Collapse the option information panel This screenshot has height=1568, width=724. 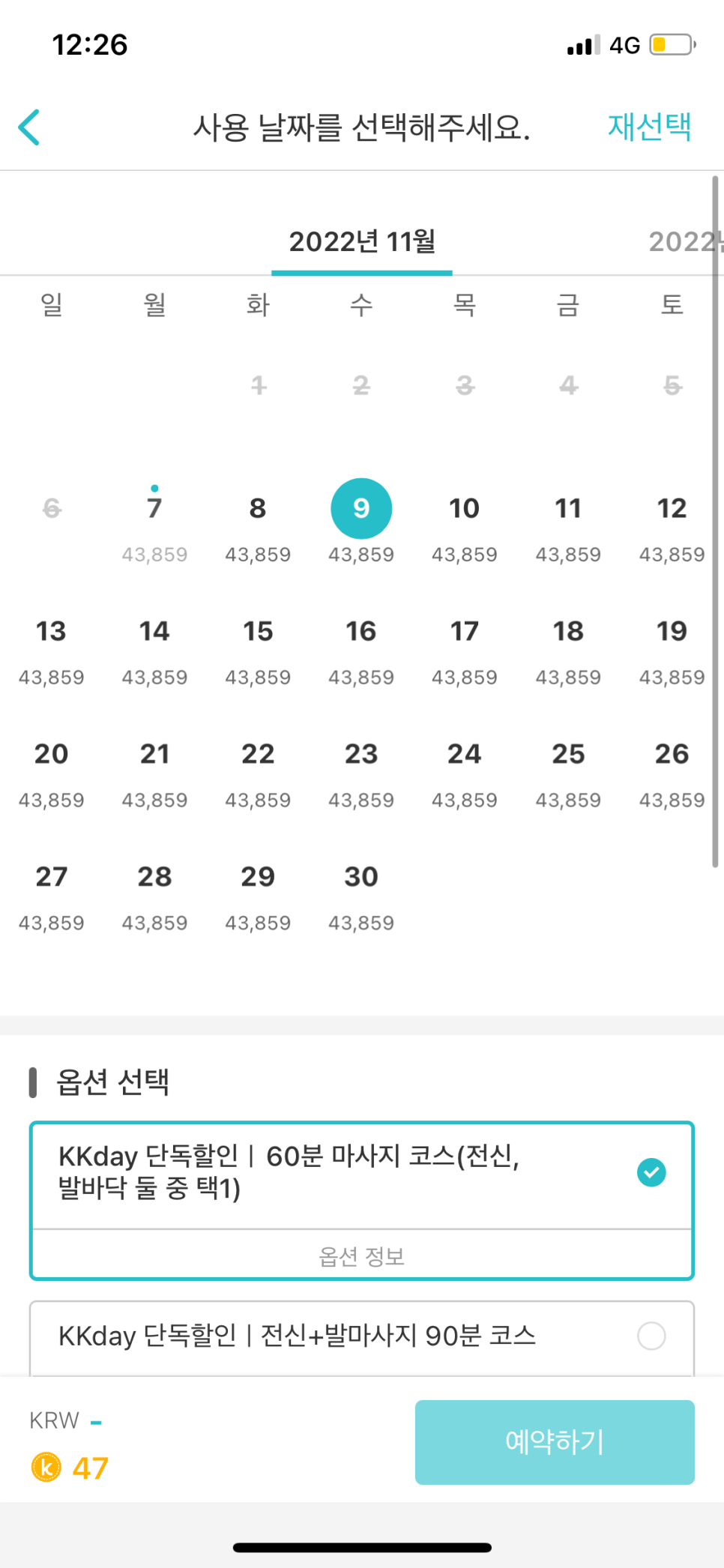362,1255
